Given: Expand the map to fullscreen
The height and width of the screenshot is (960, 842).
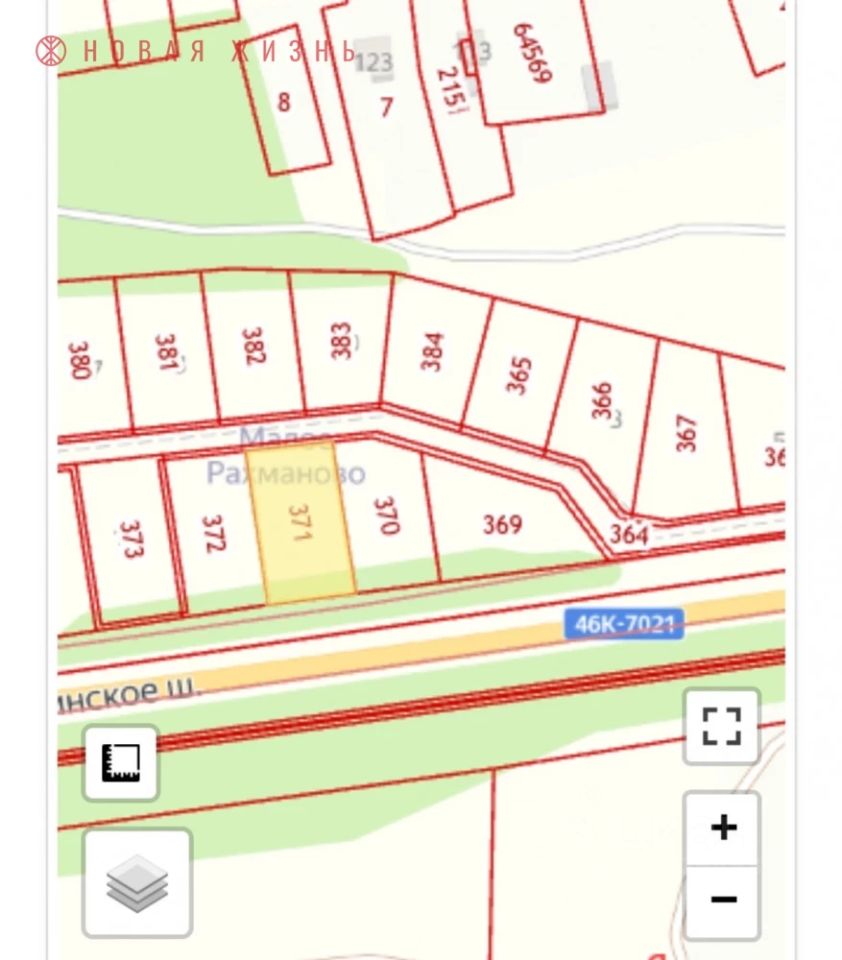Looking at the screenshot, I should 721,726.
